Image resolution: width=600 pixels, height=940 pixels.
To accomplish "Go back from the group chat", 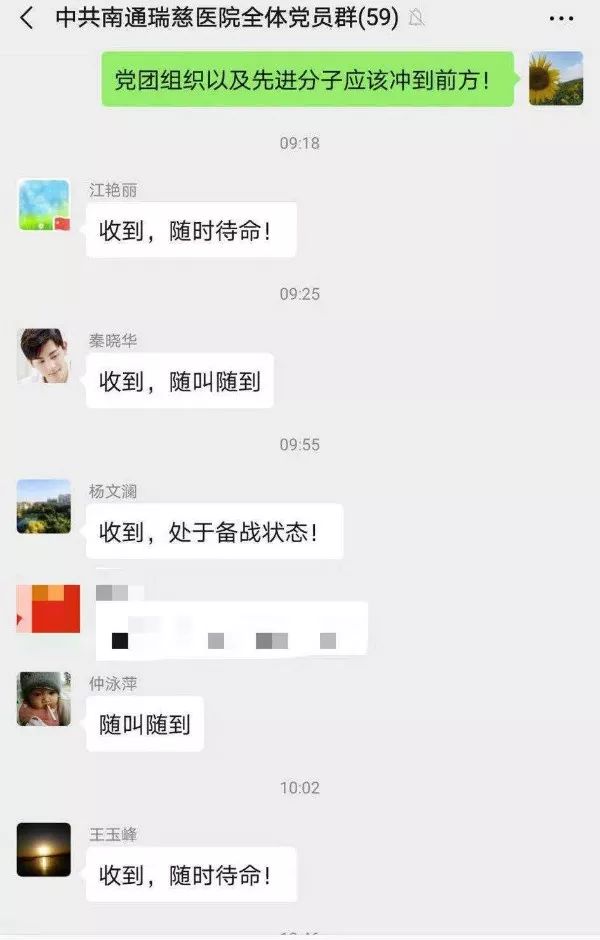I will 27,18.
